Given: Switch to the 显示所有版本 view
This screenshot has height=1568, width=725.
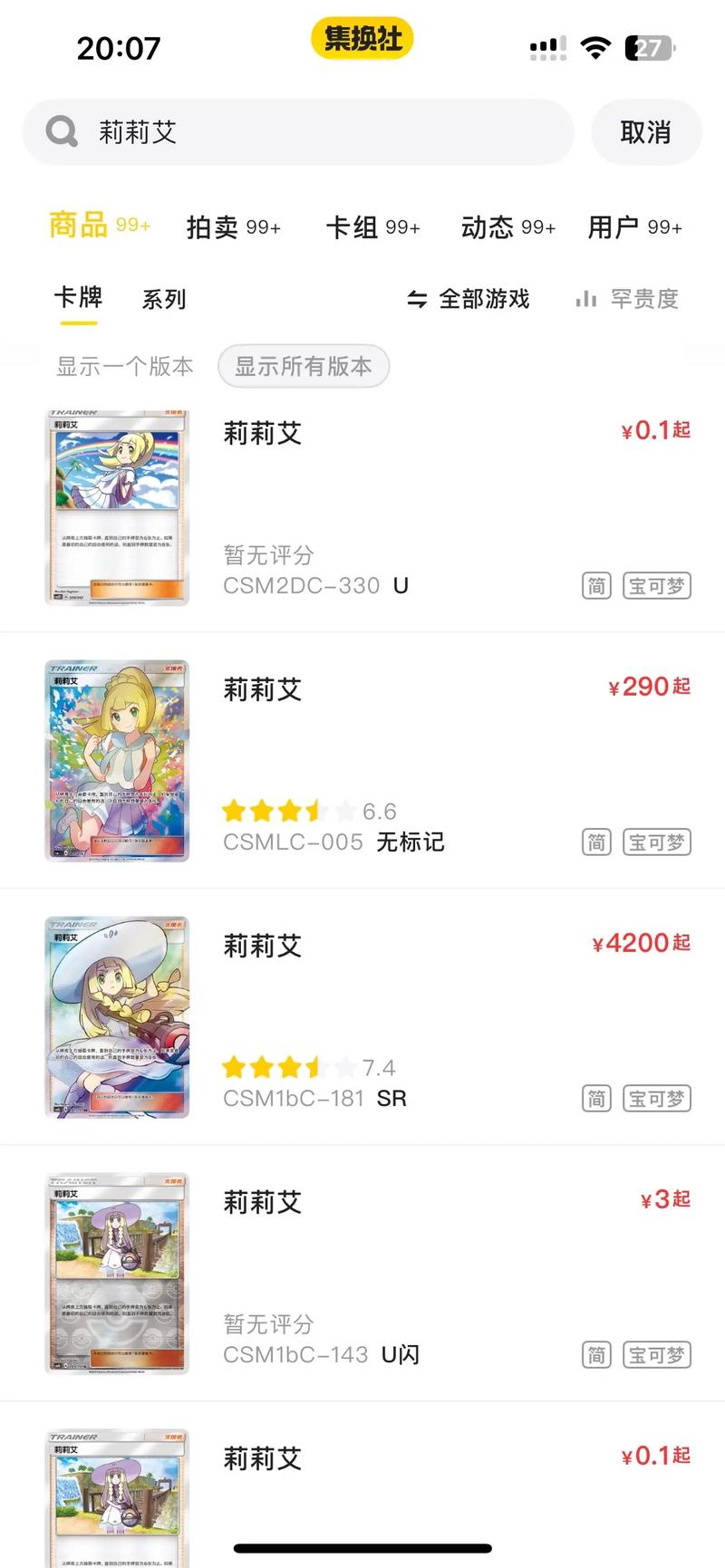Looking at the screenshot, I should (x=304, y=367).
